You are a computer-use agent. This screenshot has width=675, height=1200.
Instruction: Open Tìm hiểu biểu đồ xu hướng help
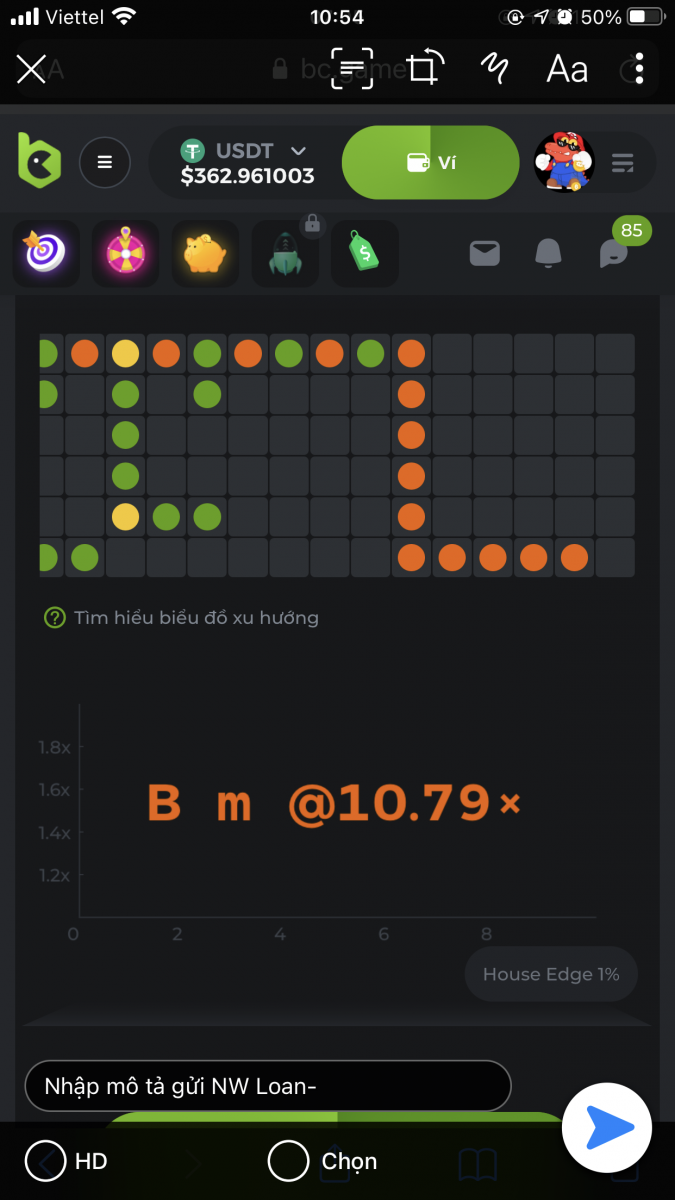point(182,618)
